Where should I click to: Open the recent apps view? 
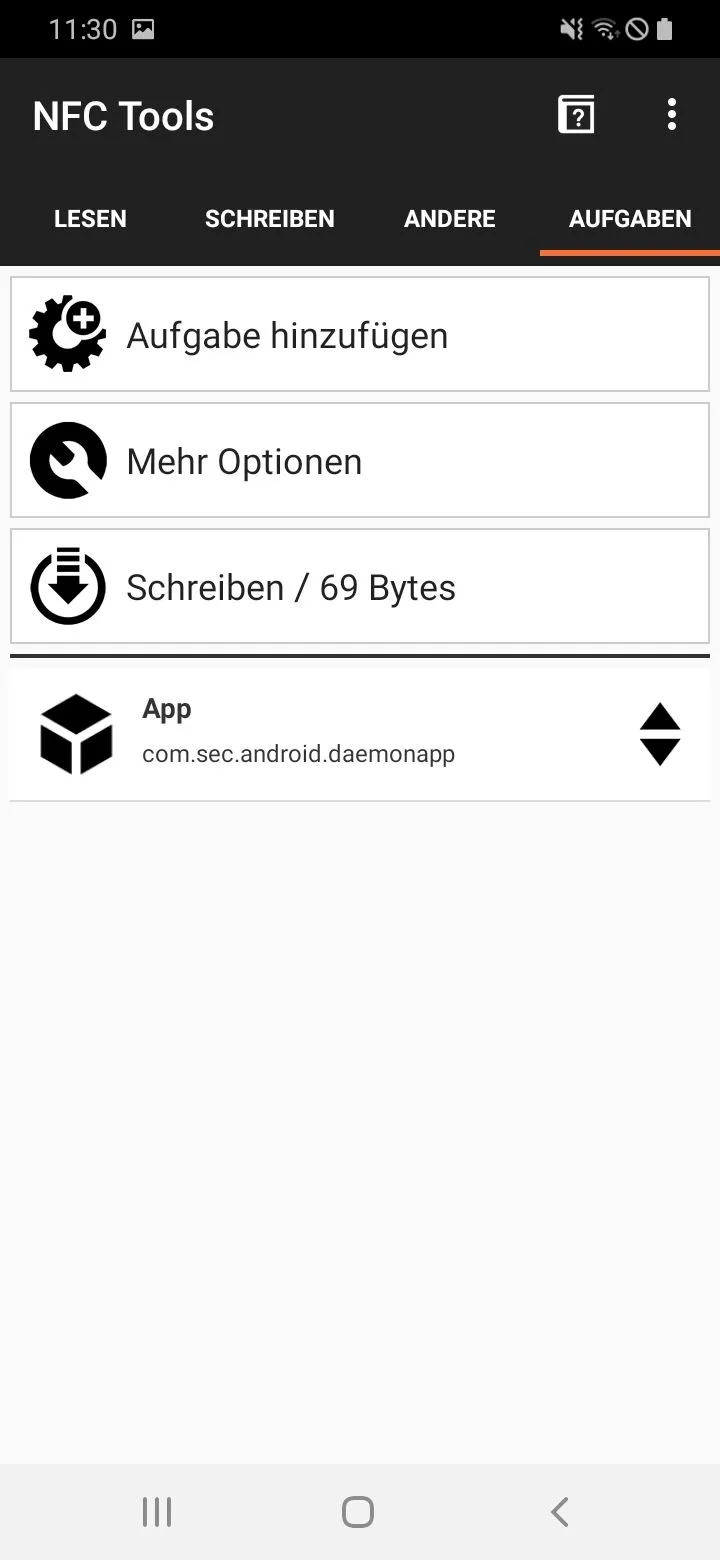[157, 1512]
